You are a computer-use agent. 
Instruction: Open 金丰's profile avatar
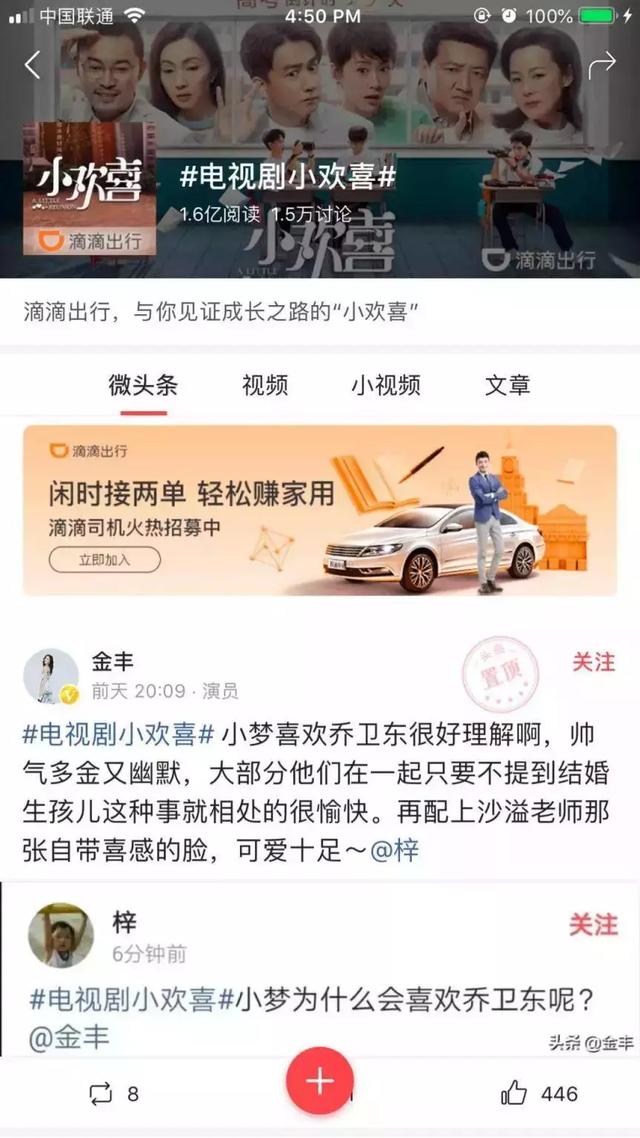(x=51, y=676)
